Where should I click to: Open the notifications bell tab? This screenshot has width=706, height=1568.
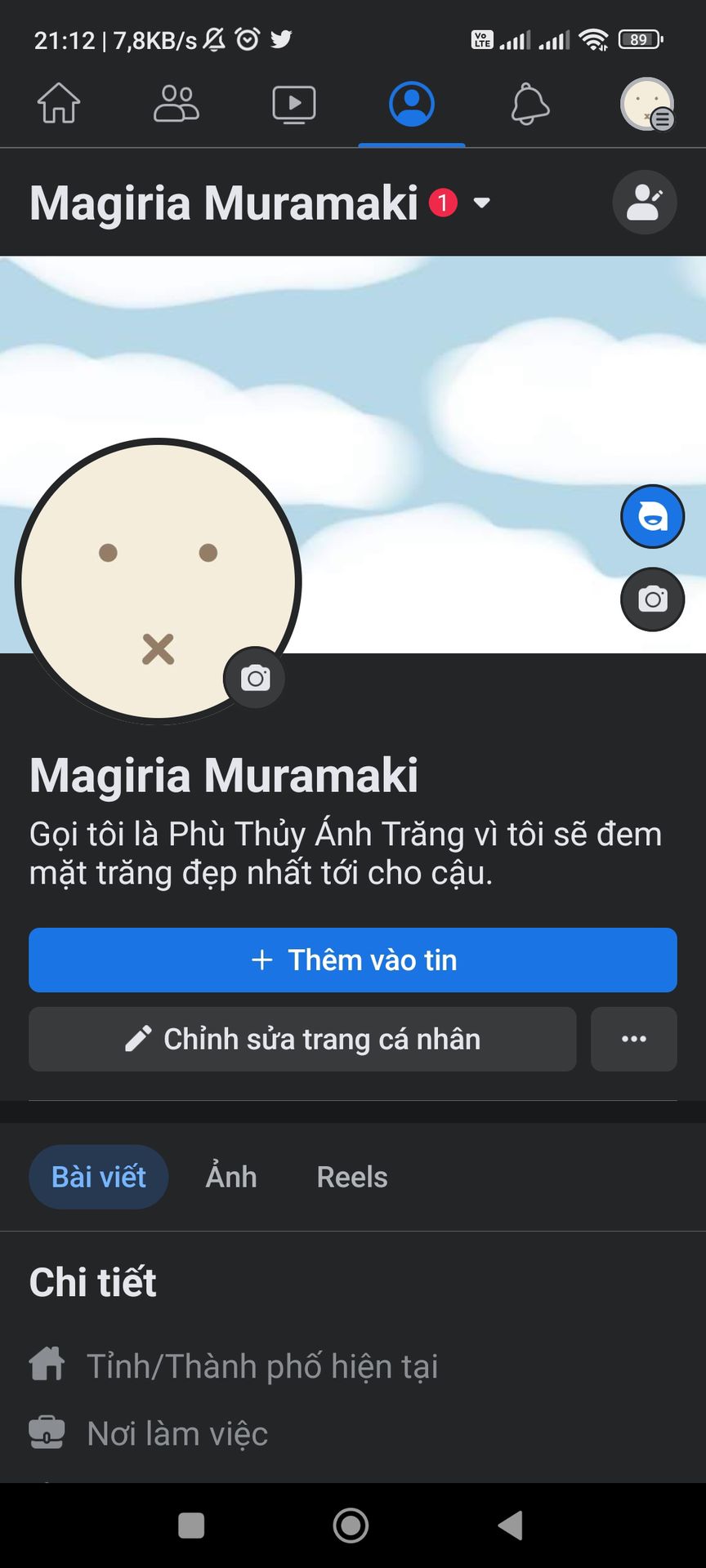[x=529, y=104]
